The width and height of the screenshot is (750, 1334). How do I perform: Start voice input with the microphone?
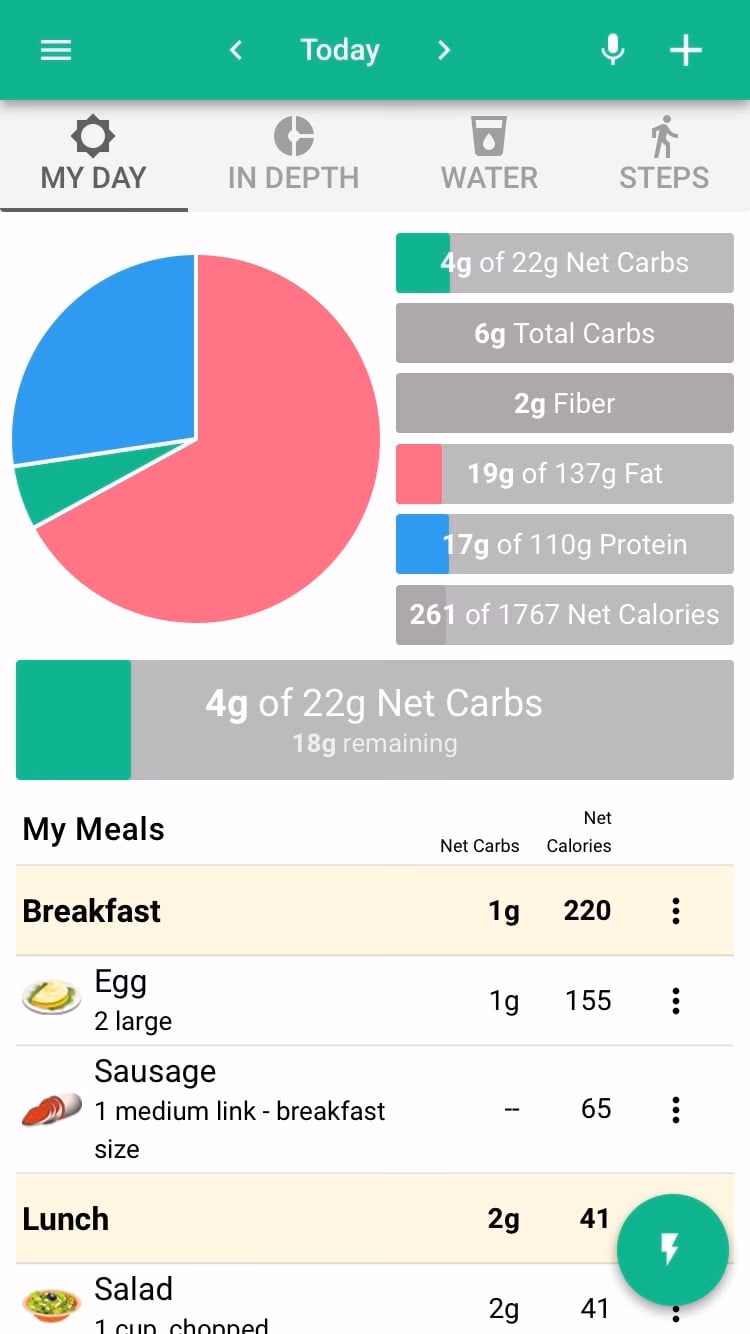coord(612,50)
